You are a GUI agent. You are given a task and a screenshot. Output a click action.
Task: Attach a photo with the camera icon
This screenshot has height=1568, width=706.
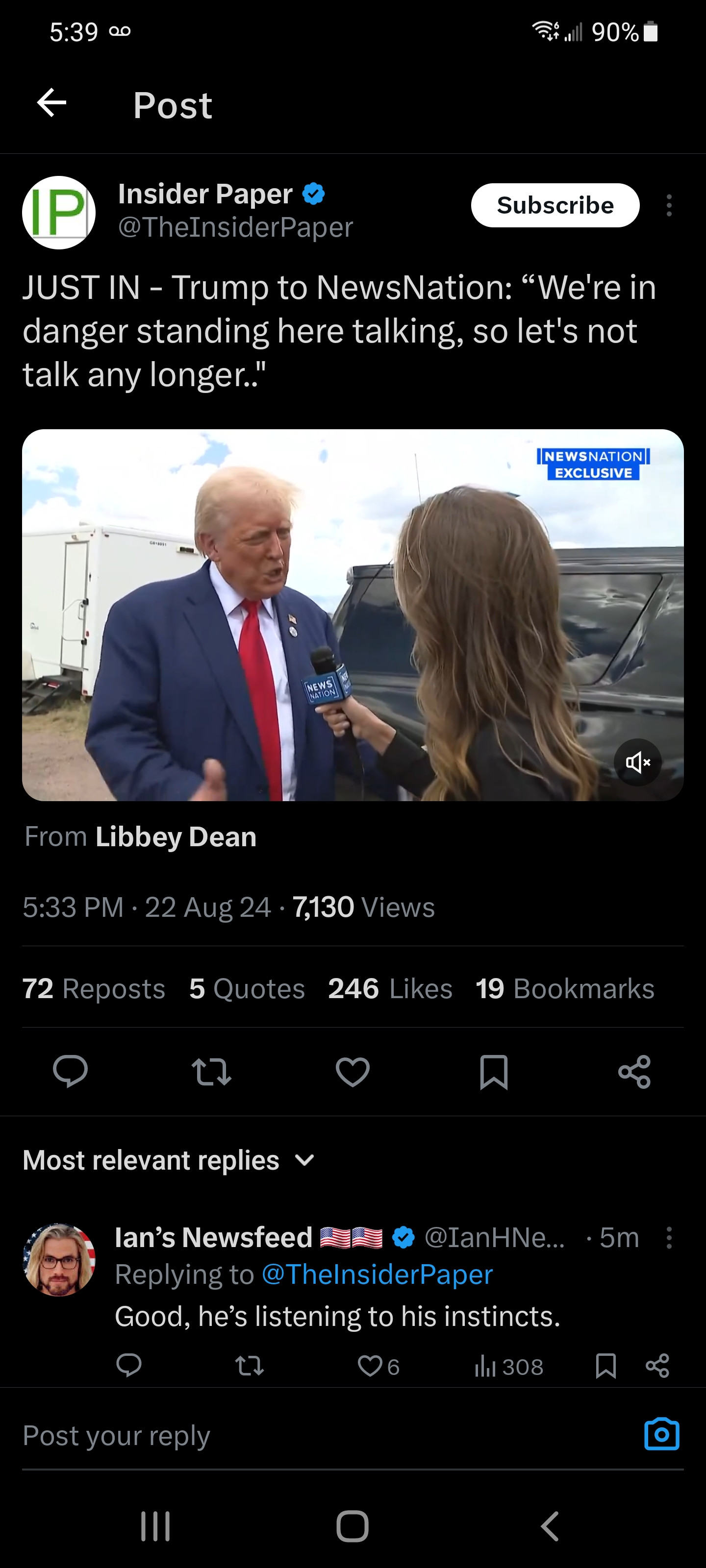pos(661,1434)
